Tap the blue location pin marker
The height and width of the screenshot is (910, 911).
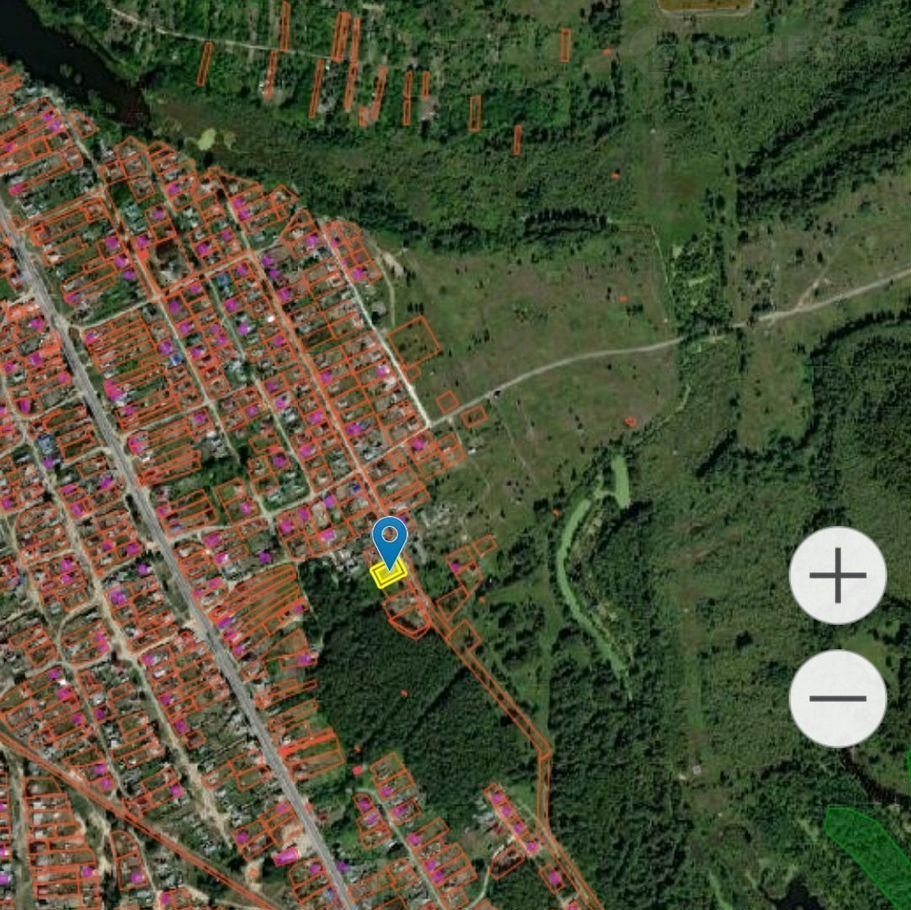pos(389,541)
